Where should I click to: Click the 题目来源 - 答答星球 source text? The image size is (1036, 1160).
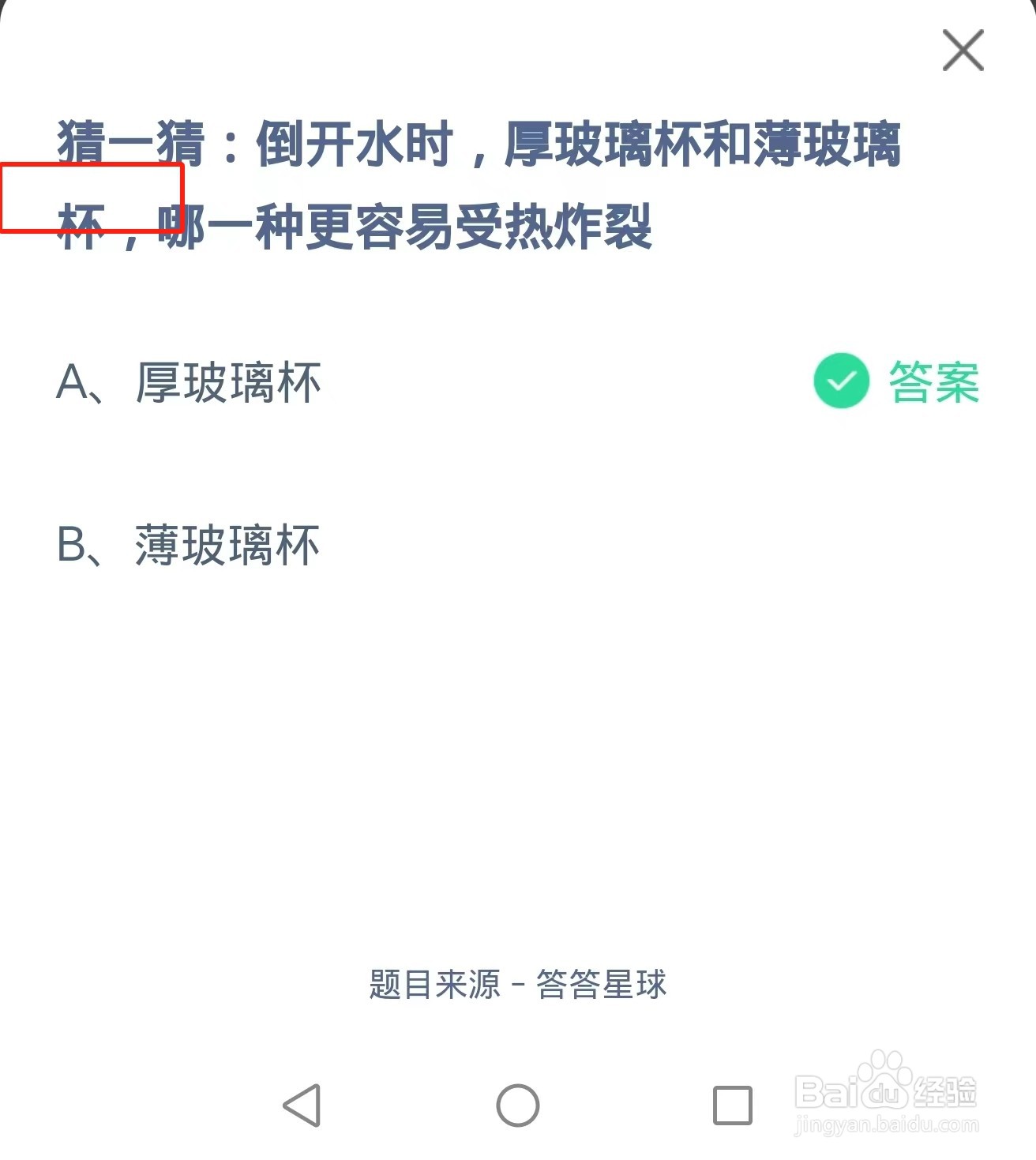pyautogui.click(x=517, y=982)
